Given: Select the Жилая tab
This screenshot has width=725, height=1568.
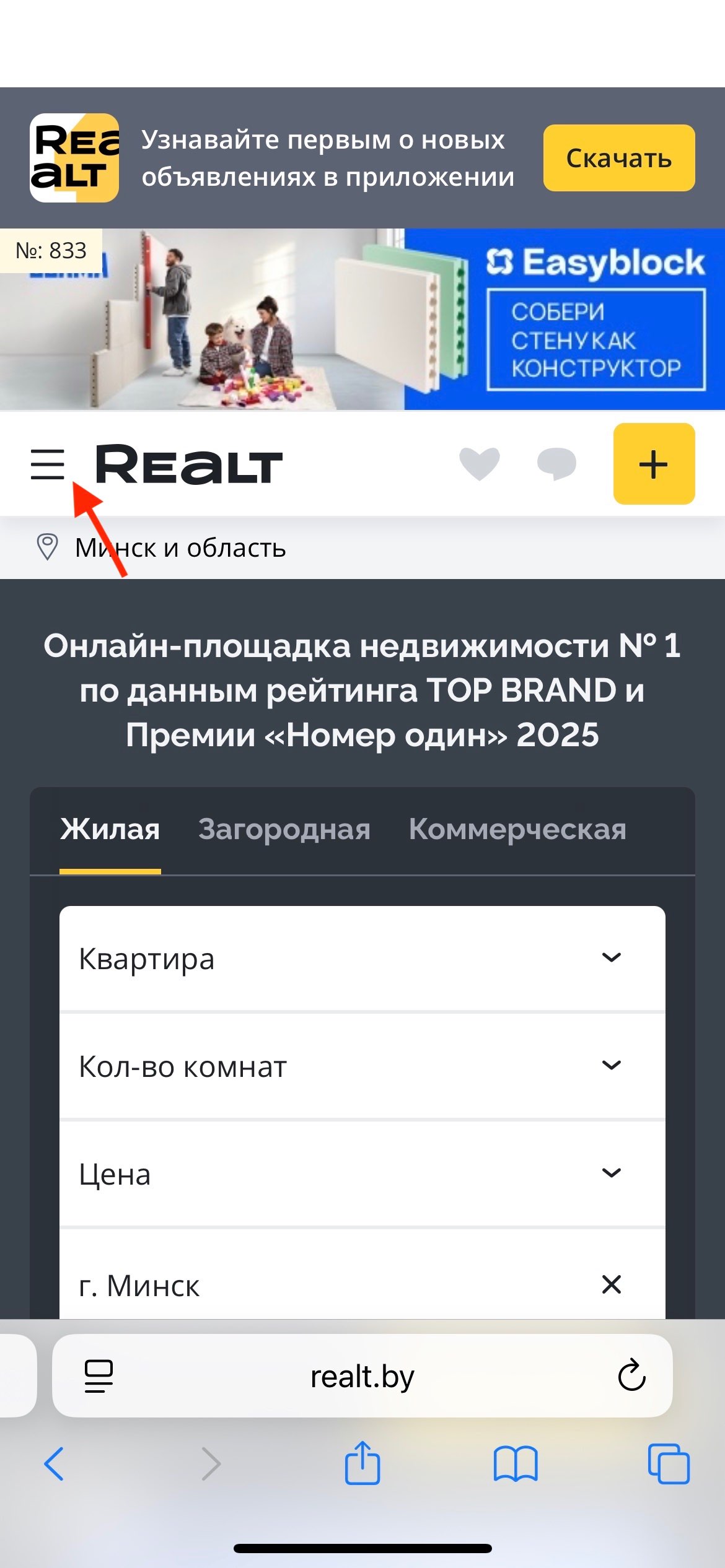Looking at the screenshot, I should pyautogui.click(x=110, y=829).
